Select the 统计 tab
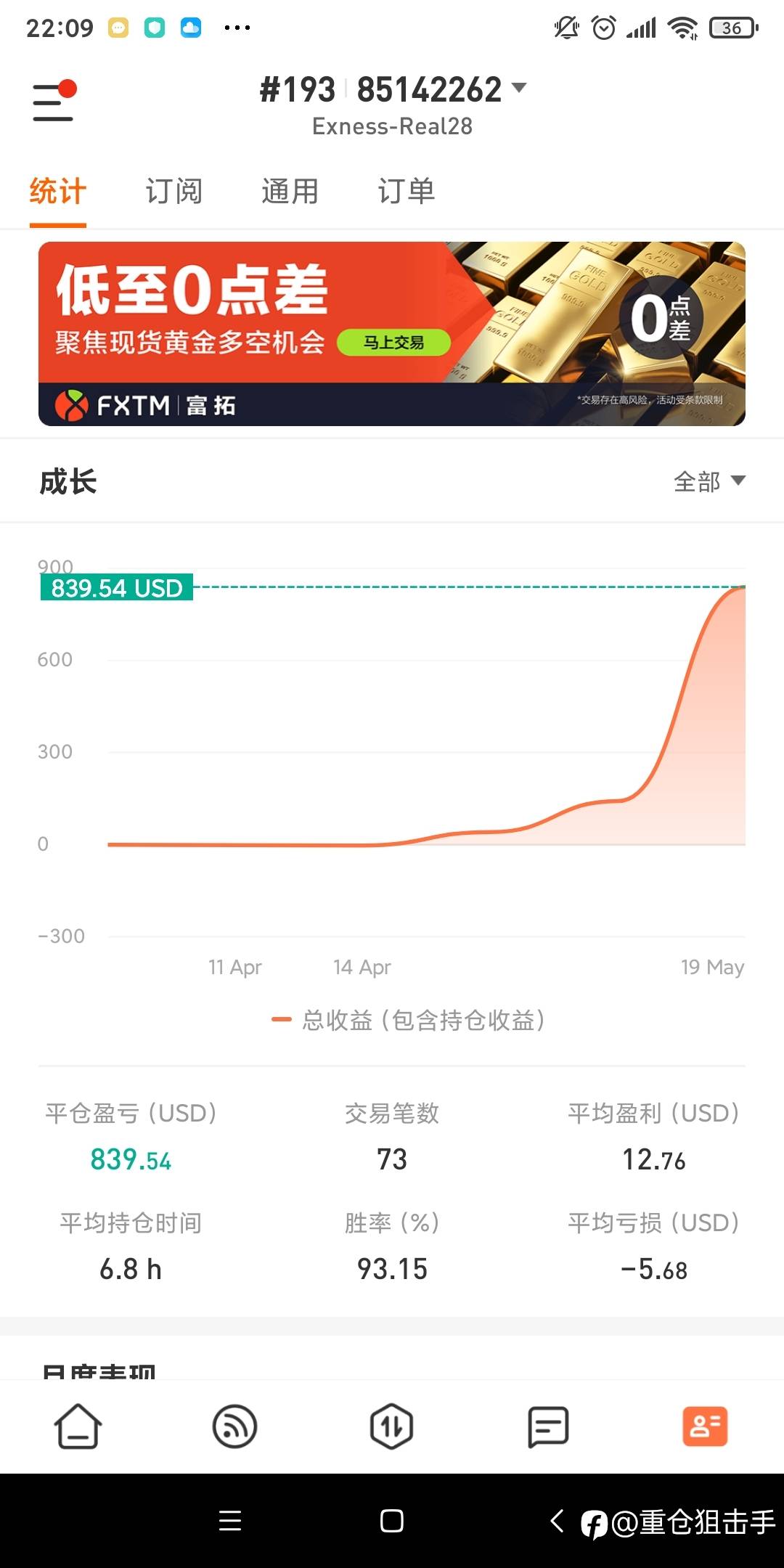The image size is (784, 1568). pyautogui.click(x=58, y=192)
